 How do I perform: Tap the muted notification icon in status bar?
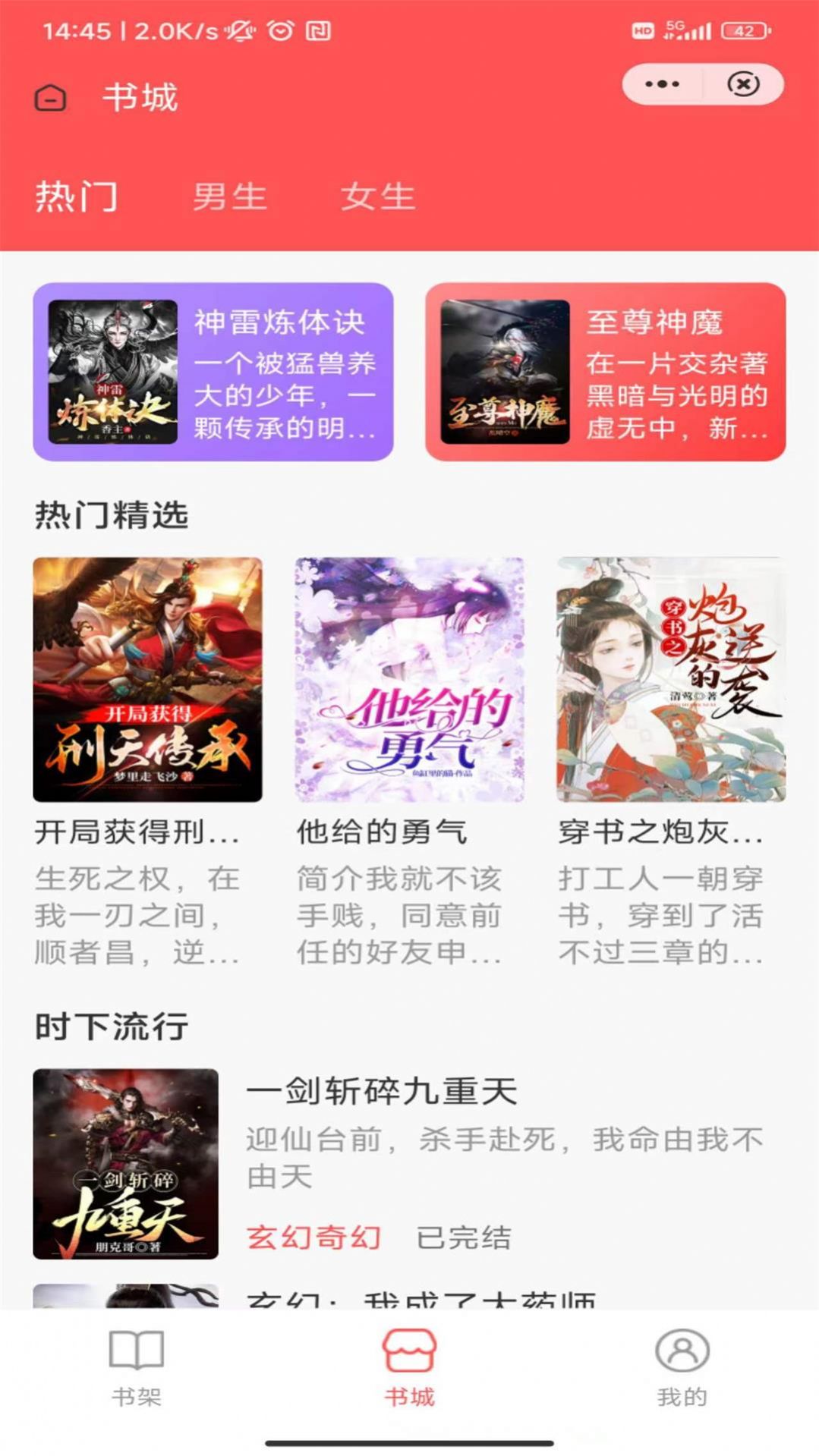(238, 30)
